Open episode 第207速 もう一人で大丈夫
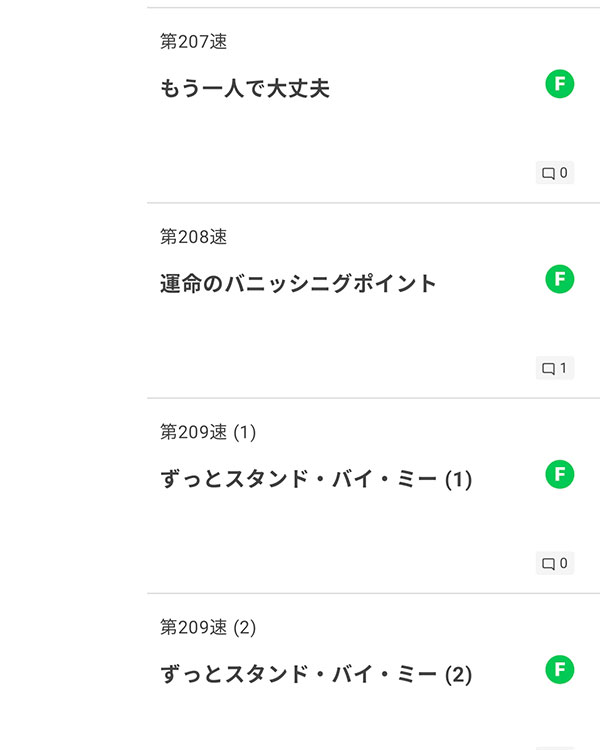The height and width of the screenshot is (750, 600). coord(245,89)
